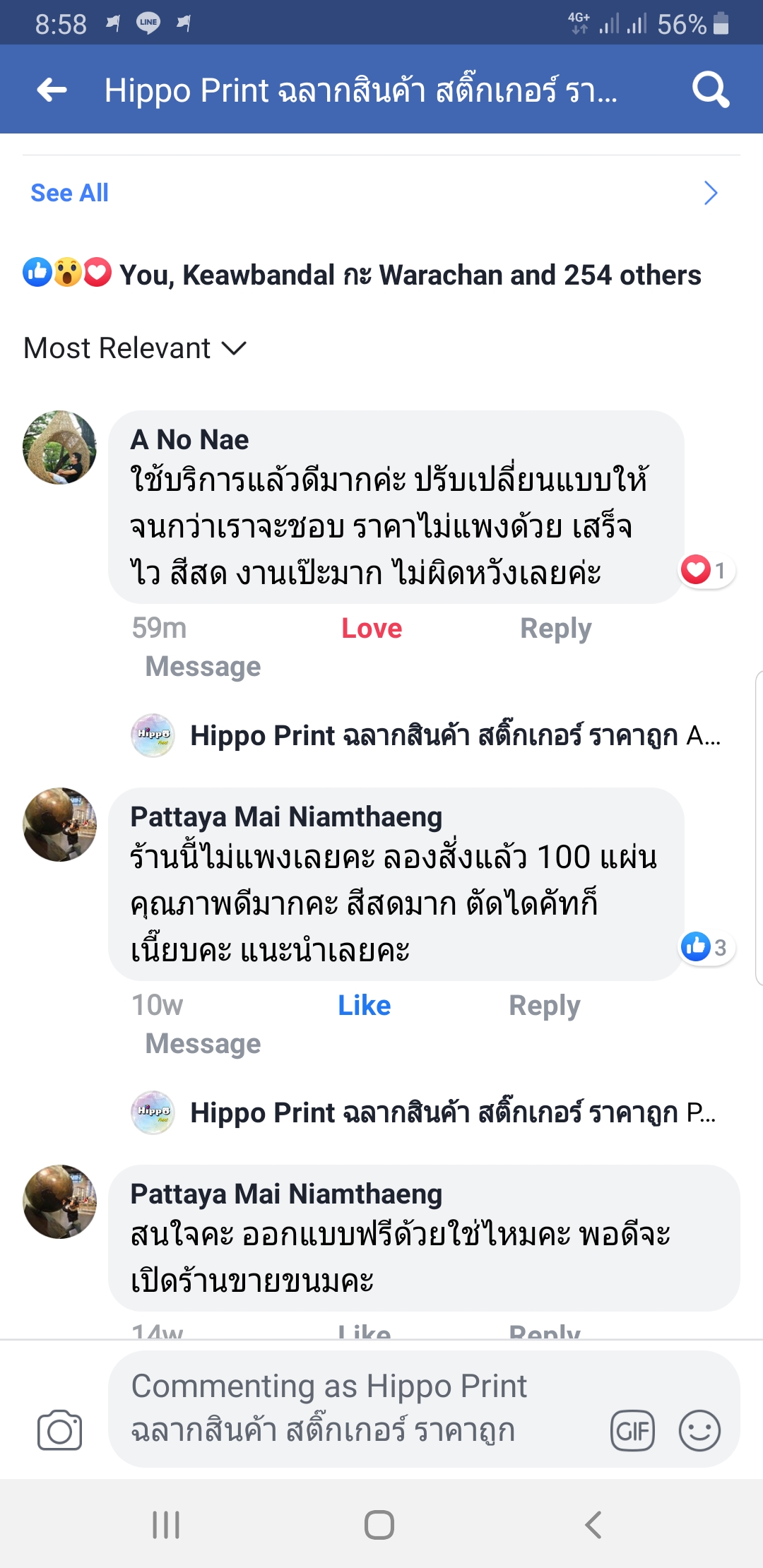Reply to Pattaya Mai Niamthaeng's 10w comment
This screenshot has width=763, height=1568.
click(544, 1005)
